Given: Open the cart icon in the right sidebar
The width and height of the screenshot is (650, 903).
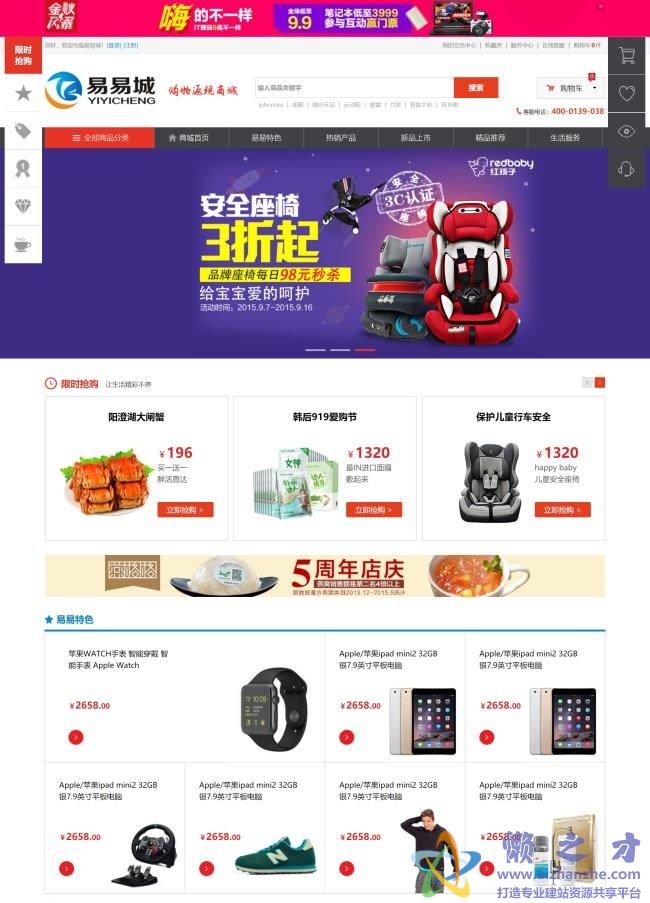Looking at the screenshot, I should 627,56.
